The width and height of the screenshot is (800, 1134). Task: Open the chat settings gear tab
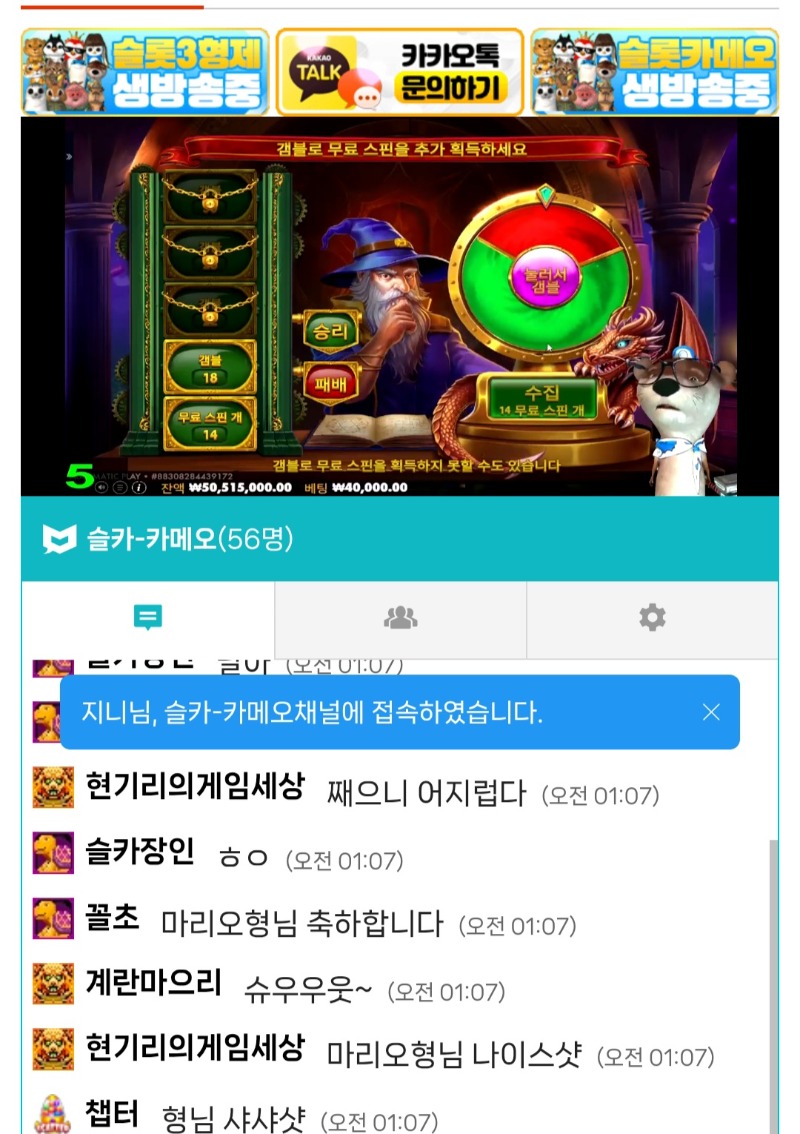tap(652, 619)
